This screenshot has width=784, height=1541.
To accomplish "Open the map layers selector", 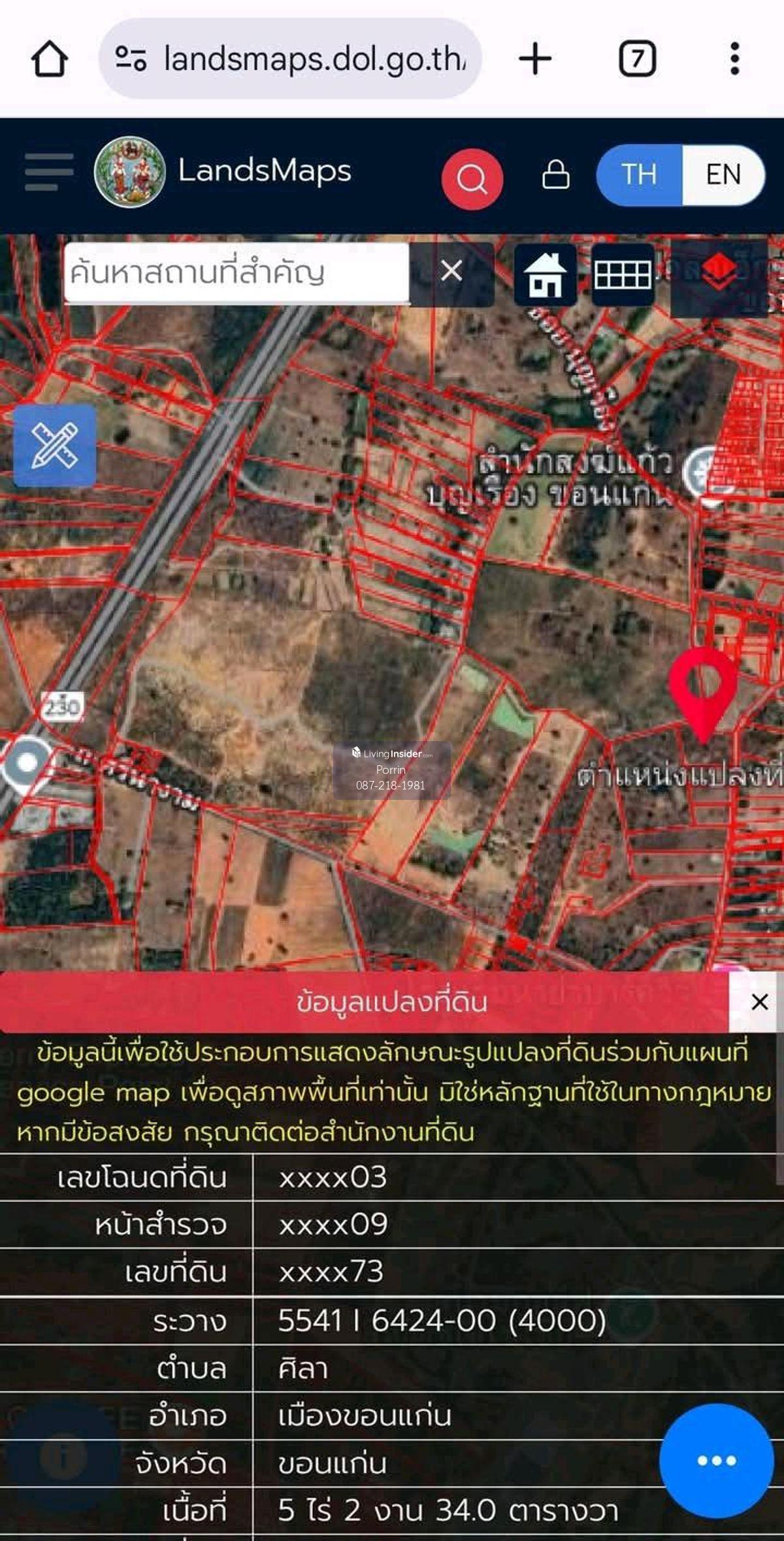I will point(719,275).
